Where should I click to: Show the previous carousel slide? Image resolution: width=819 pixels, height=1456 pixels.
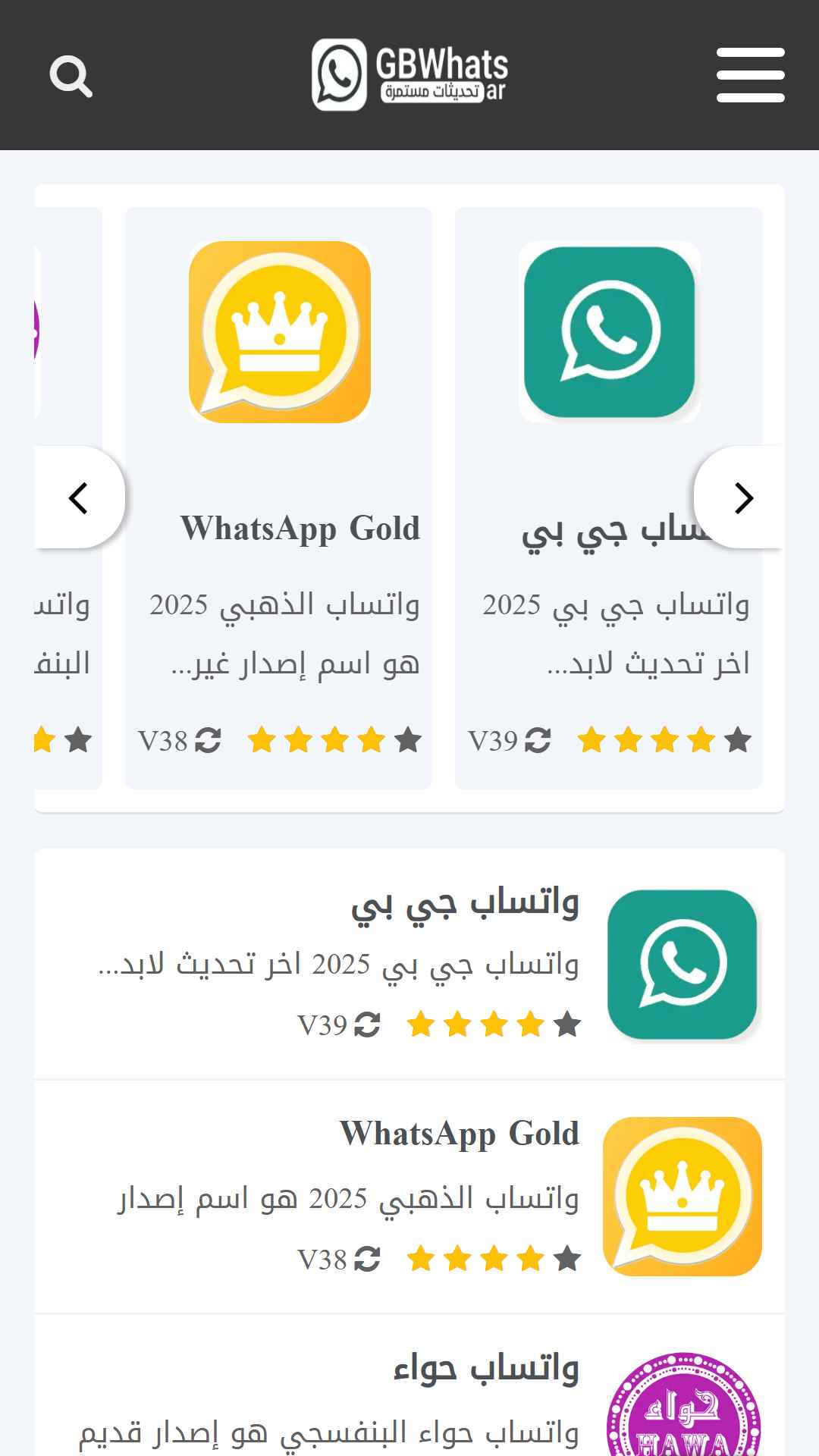[x=79, y=498]
